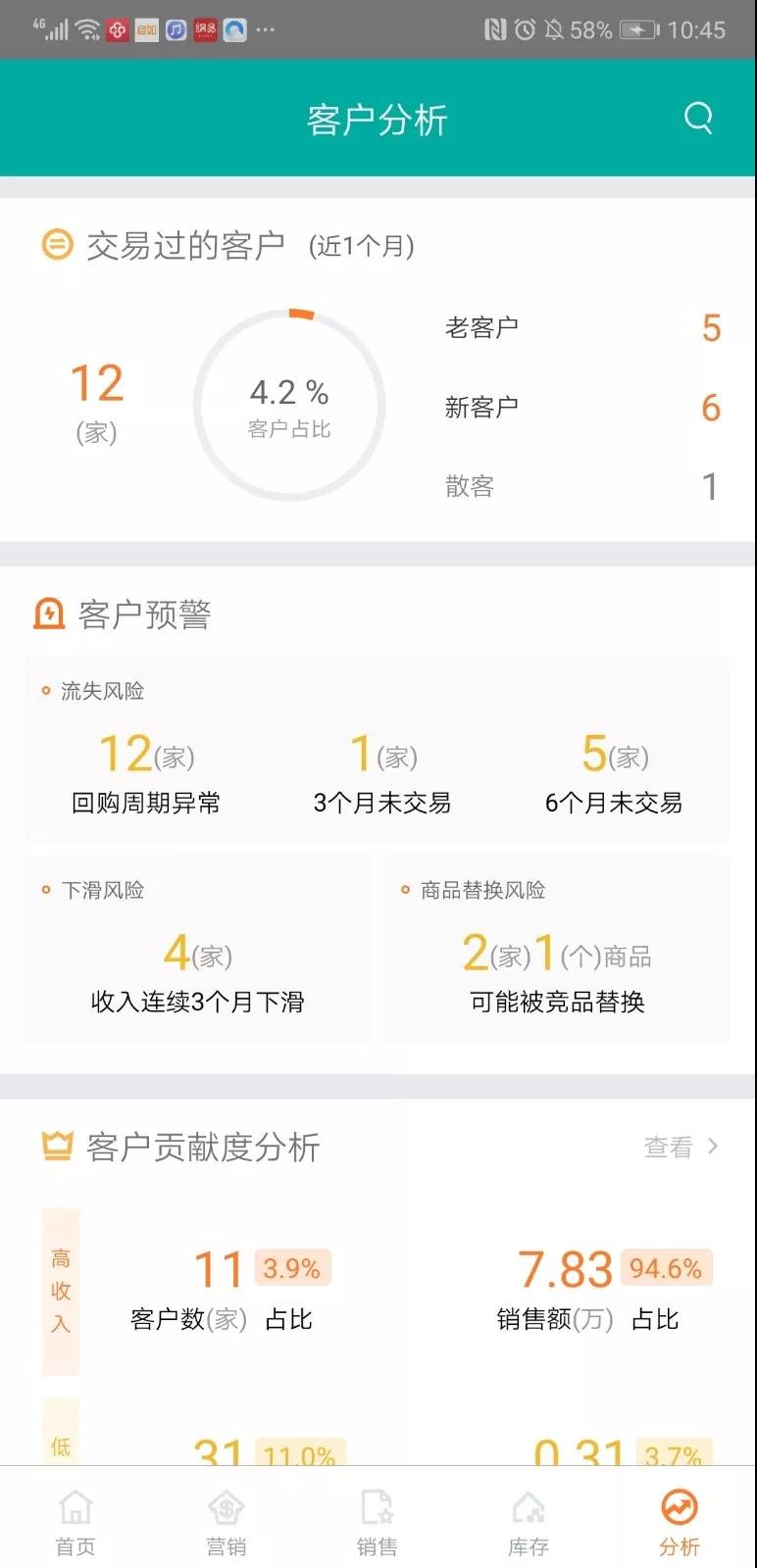View 6个月未交易 customers
Image resolution: width=757 pixels, height=1568 pixels.
coord(614,774)
